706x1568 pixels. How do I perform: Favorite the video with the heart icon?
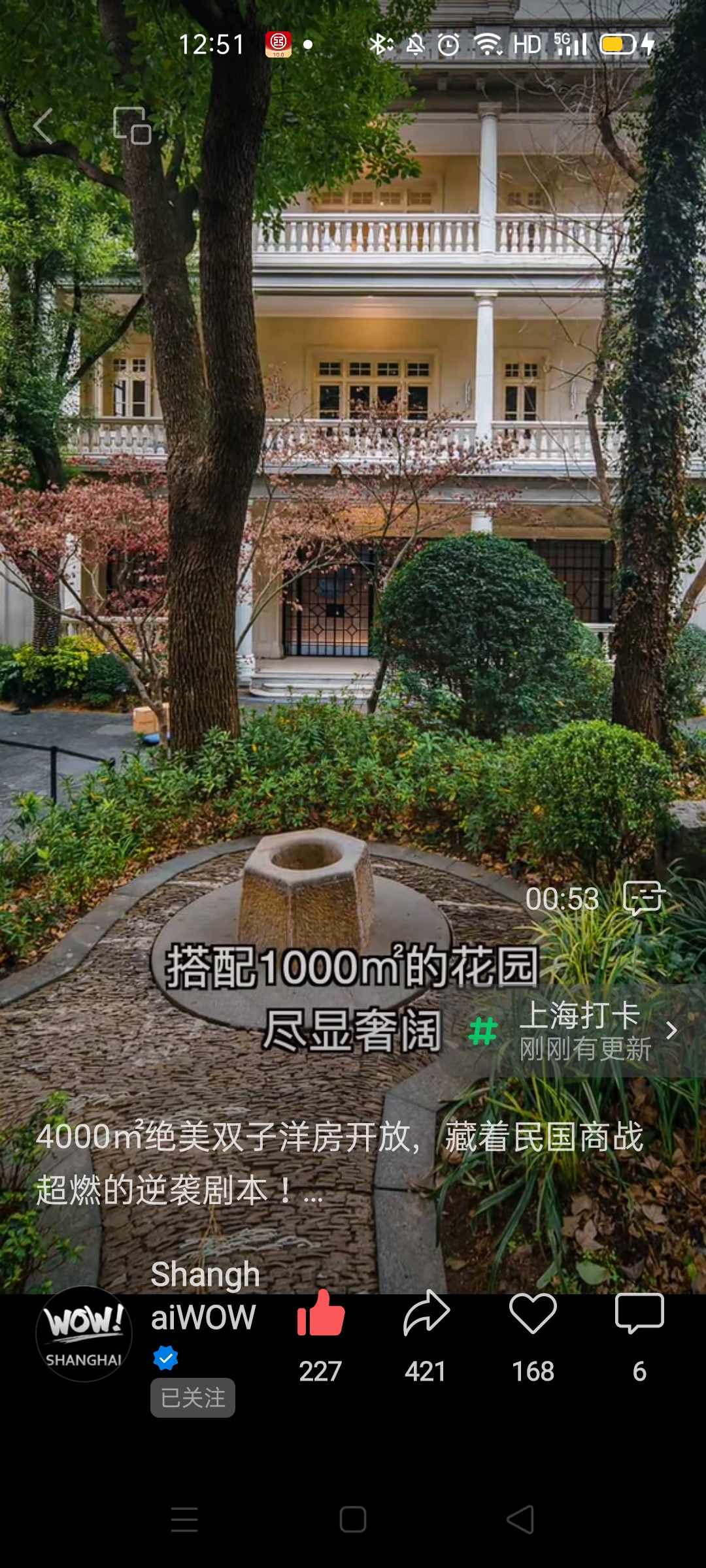pyautogui.click(x=533, y=1315)
